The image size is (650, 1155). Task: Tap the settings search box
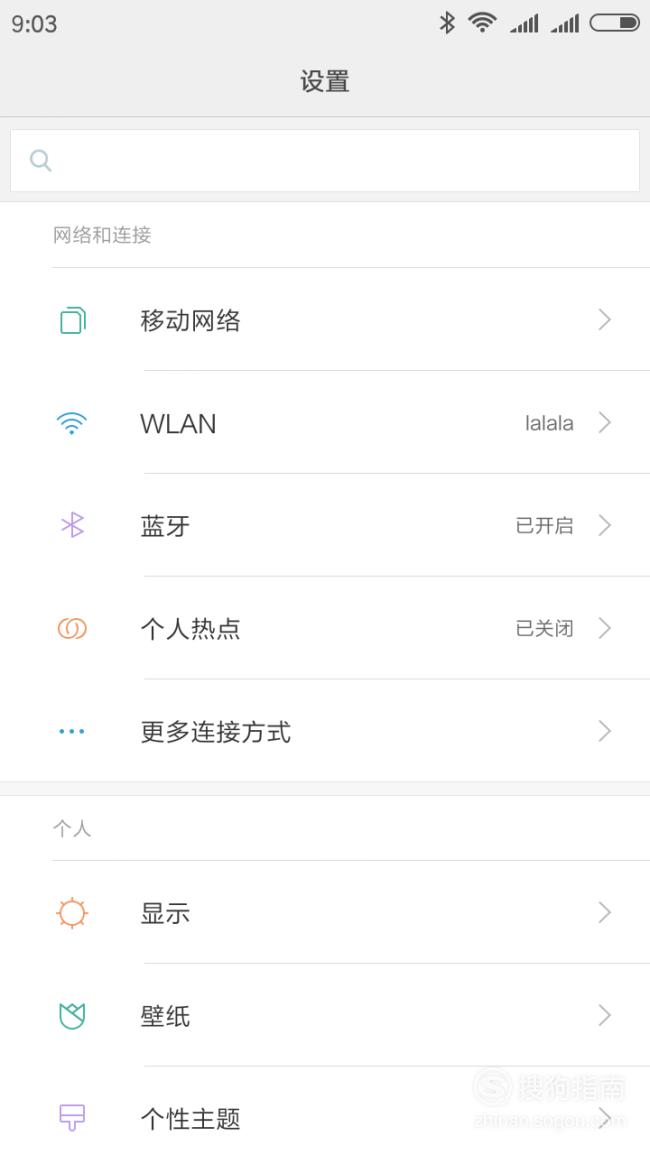(x=324, y=161)
